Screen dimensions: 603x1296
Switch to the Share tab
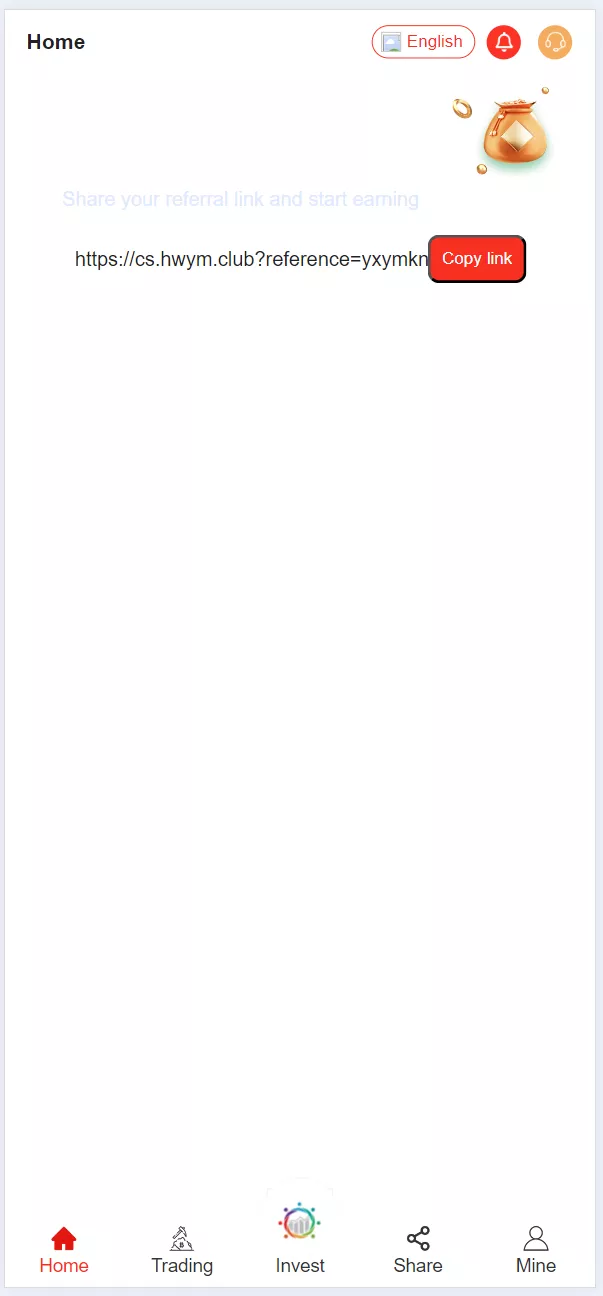tap(418, 1250)
